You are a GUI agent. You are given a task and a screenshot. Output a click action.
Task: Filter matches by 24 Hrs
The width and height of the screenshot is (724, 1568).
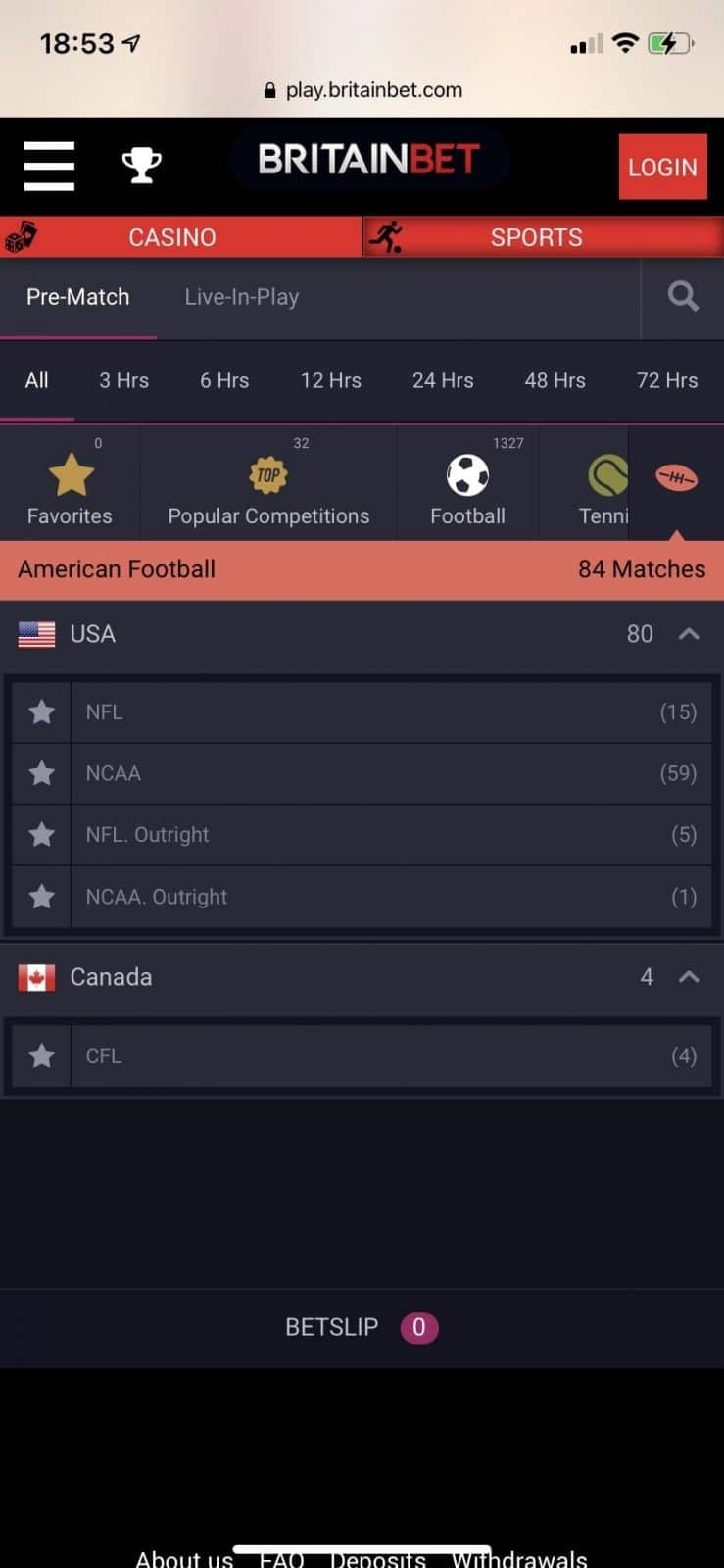pos(442,380)
